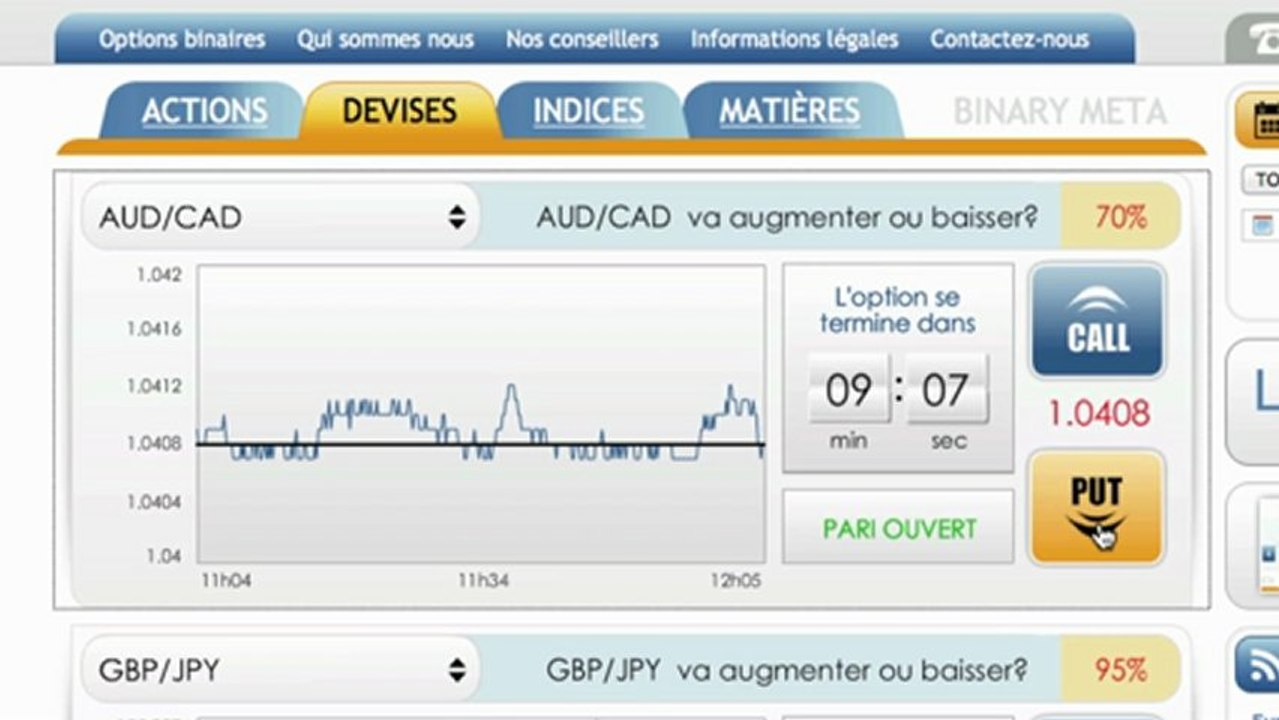Open the Contactez-nous page
Viewport: 1279px width, 720px height.
1009,40
